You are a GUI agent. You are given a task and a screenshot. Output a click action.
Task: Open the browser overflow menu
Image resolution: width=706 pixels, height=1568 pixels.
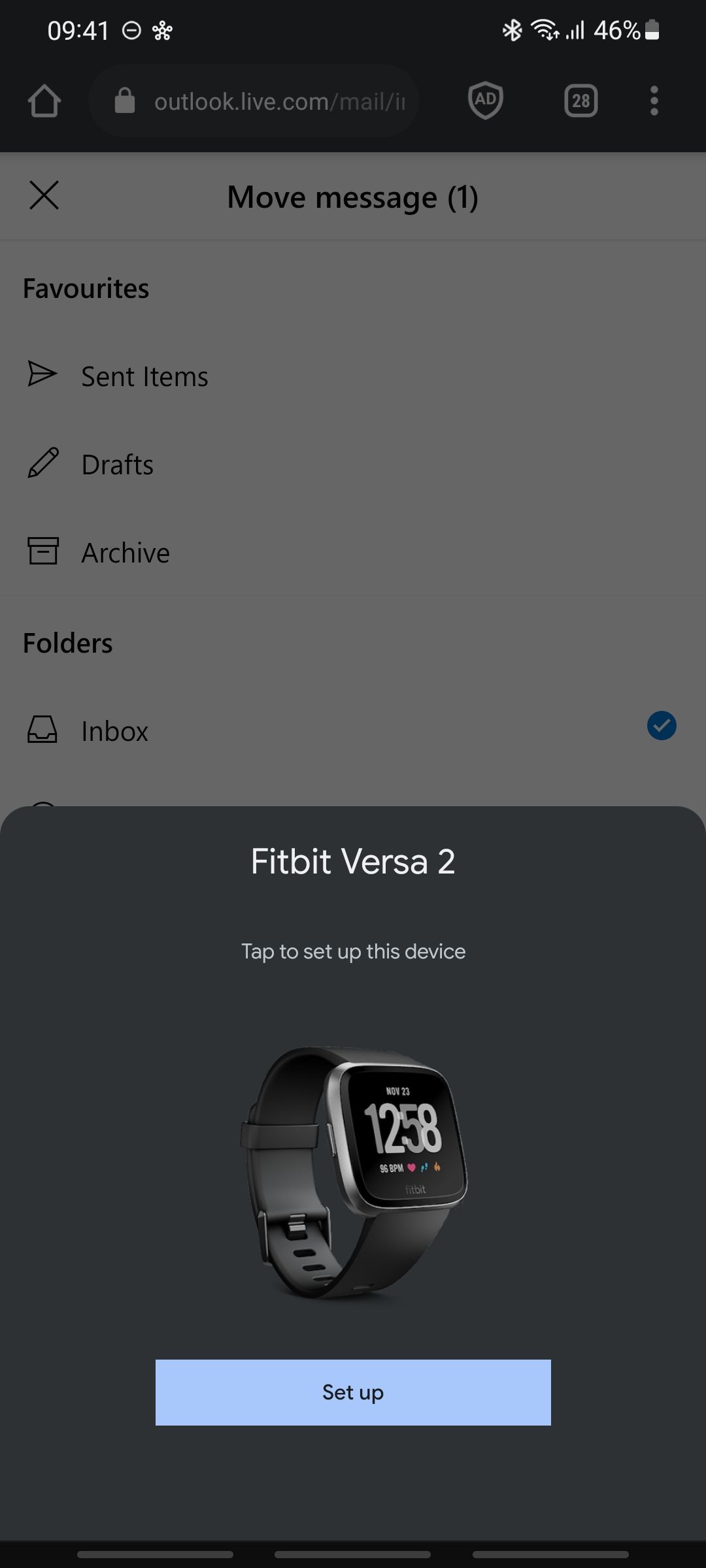(654, 101)
